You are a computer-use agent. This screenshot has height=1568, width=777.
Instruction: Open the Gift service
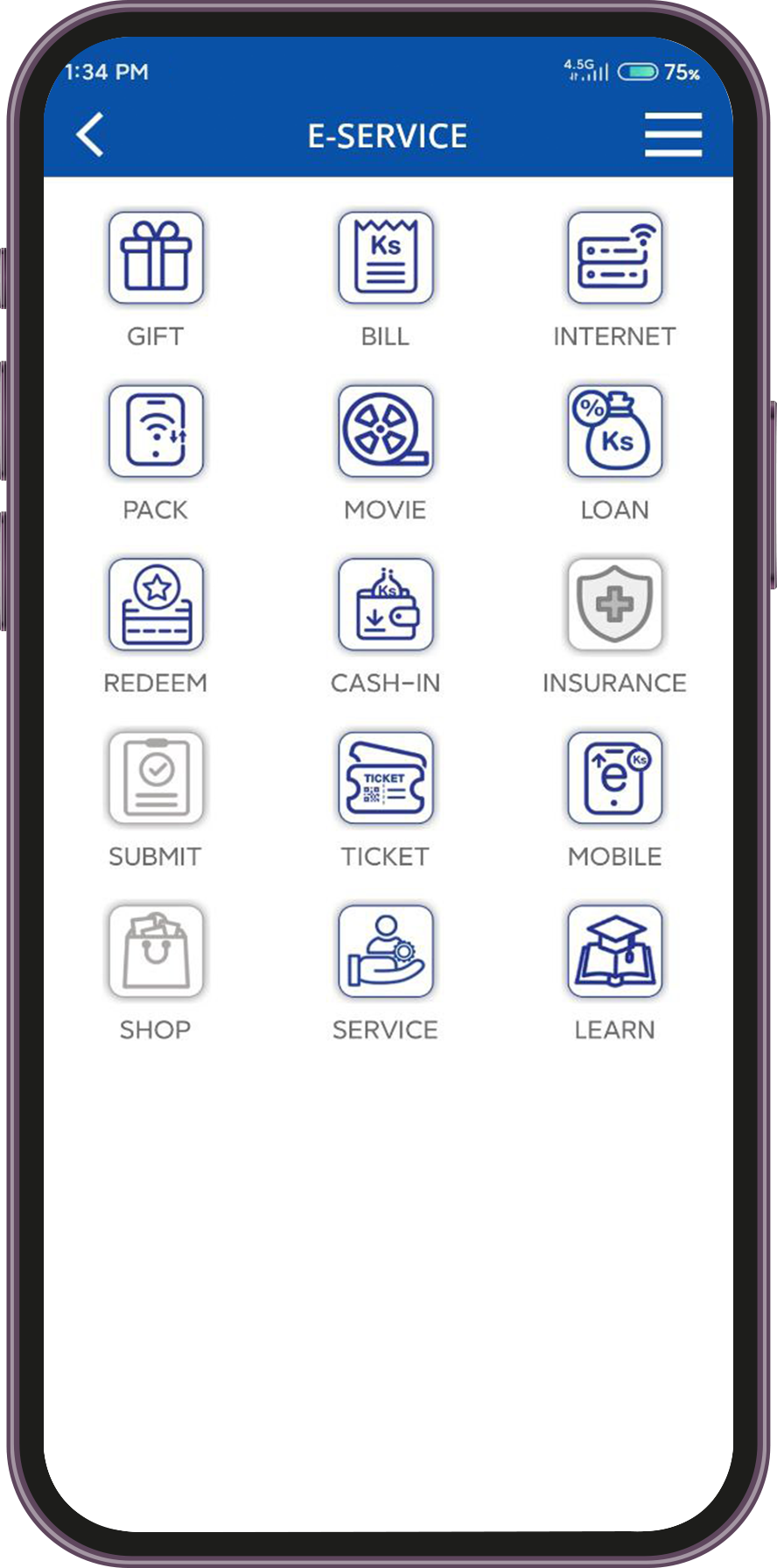coord(156,258)
